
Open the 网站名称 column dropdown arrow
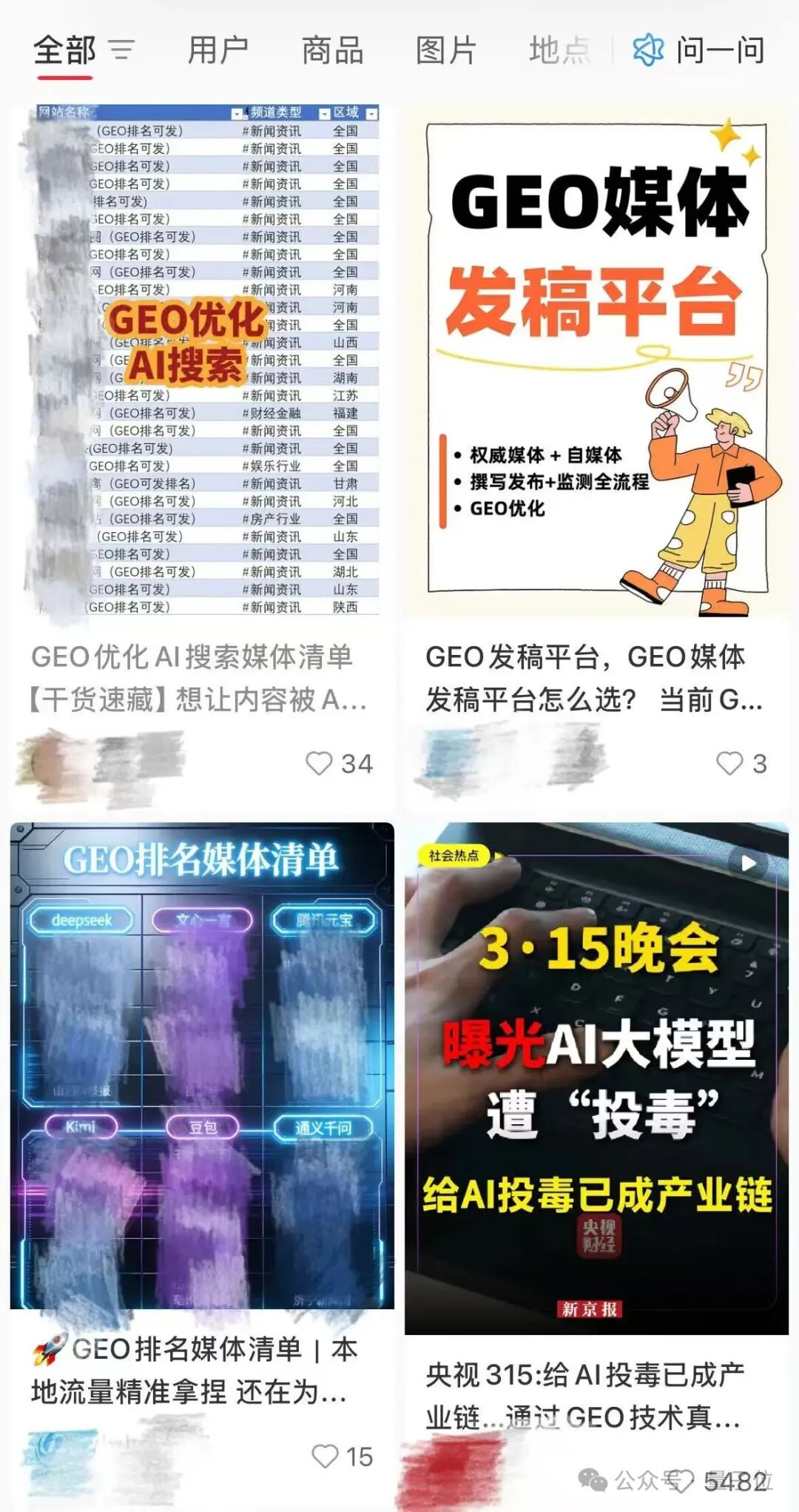click(x=235, y=112)
